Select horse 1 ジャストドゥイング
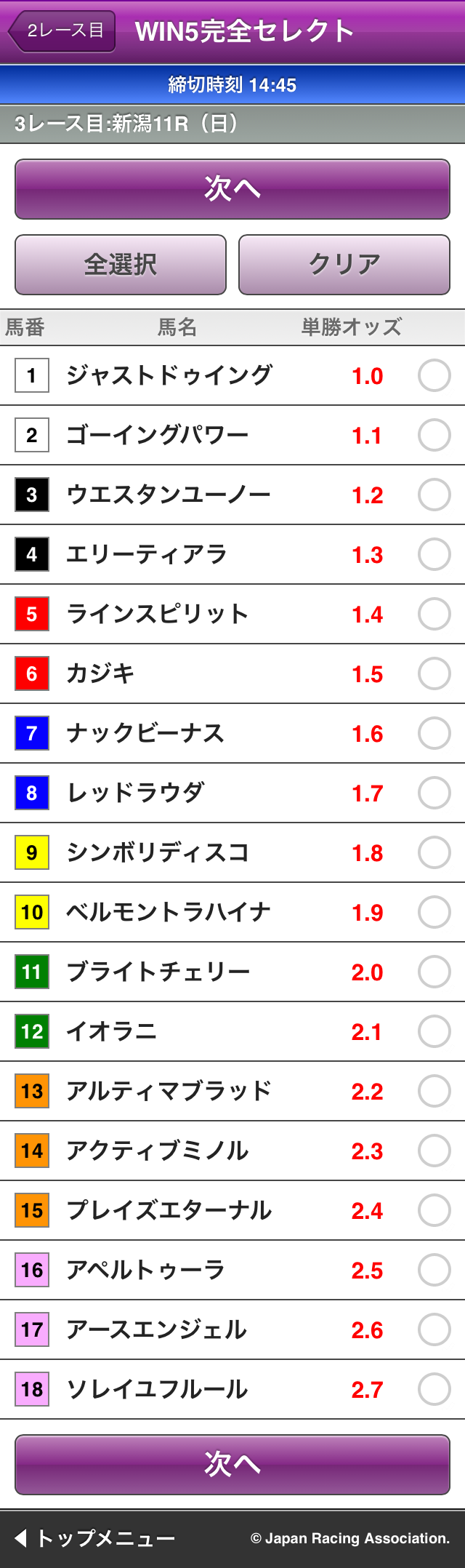Image resolution: width=465 pixels, height=1568 pixels. point(434,376)
